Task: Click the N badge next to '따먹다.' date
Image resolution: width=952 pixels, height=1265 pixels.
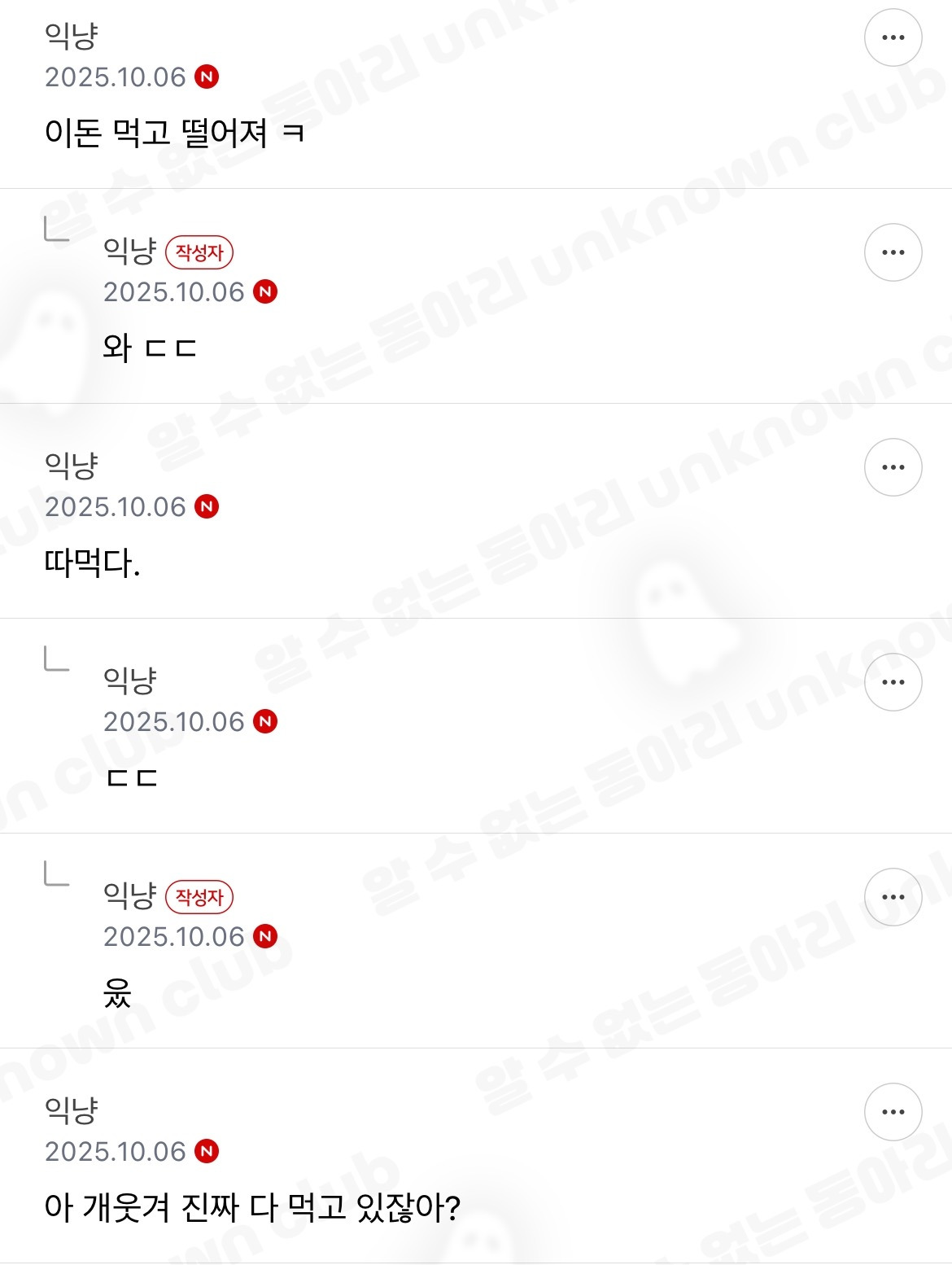Action: coord(207,506)
